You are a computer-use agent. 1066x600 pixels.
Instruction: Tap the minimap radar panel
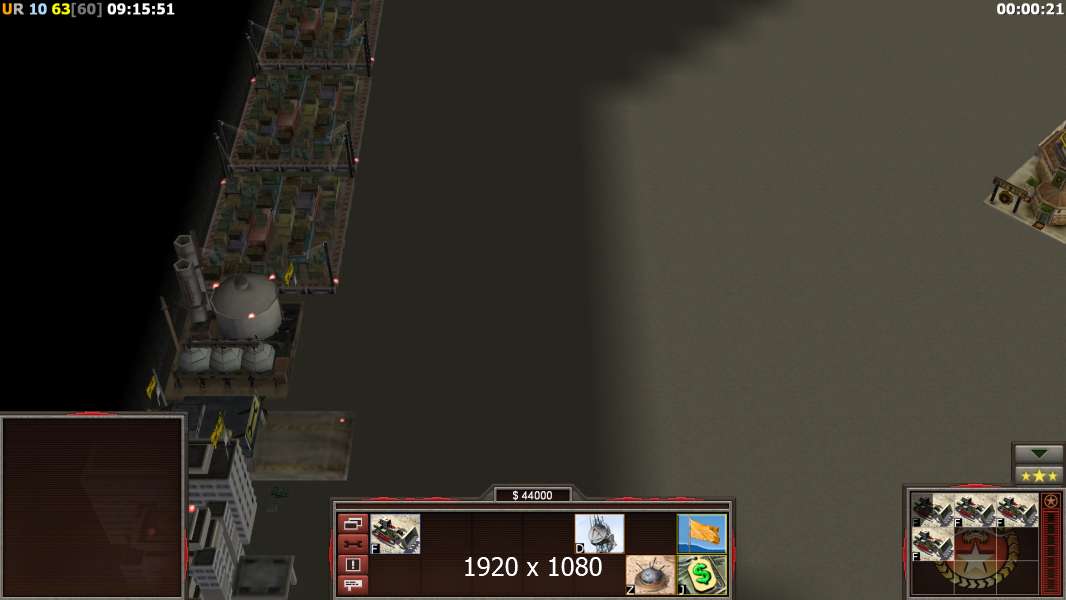[93, 507]
